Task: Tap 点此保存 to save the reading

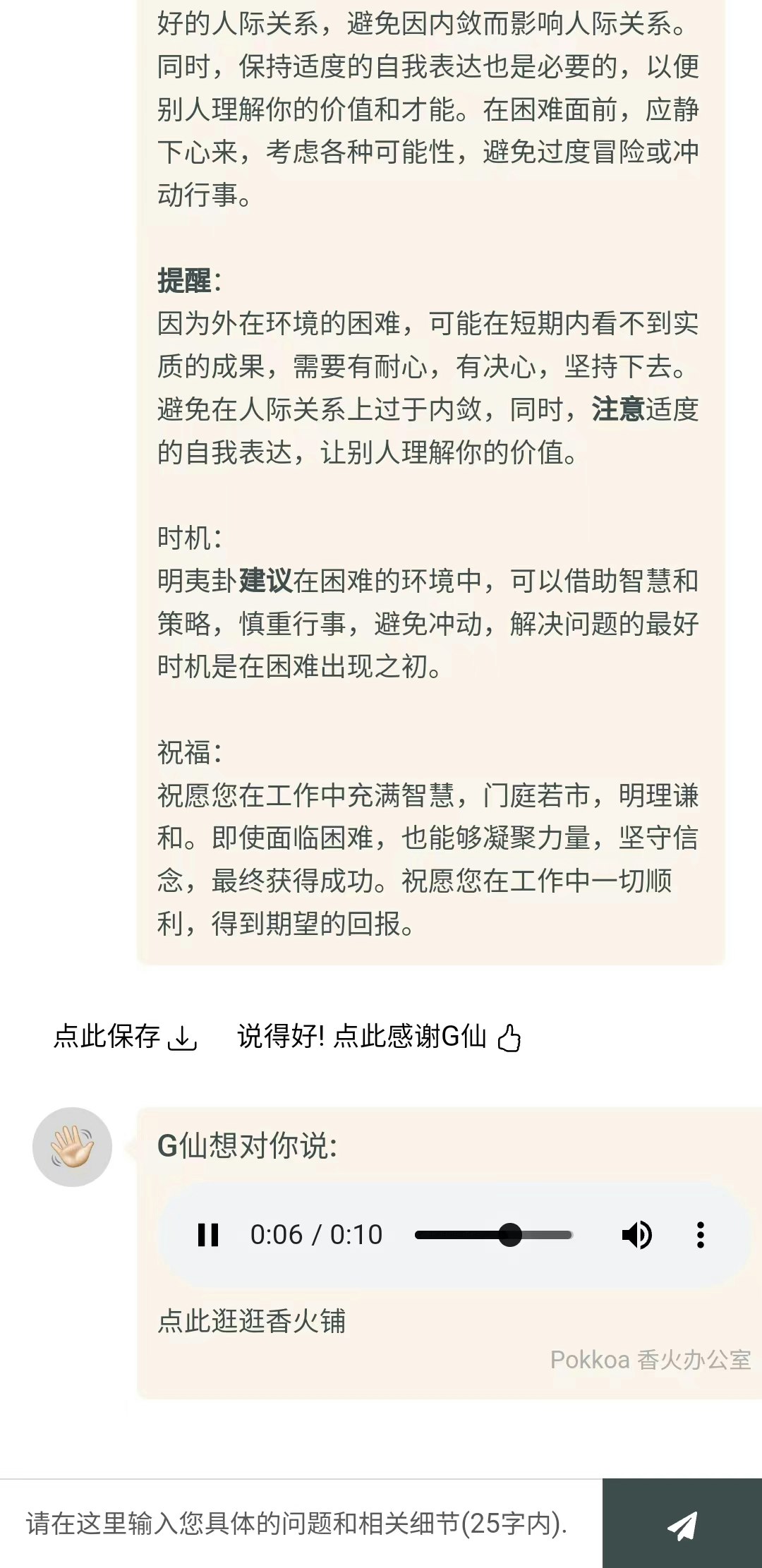Action: pos(125,1037)
